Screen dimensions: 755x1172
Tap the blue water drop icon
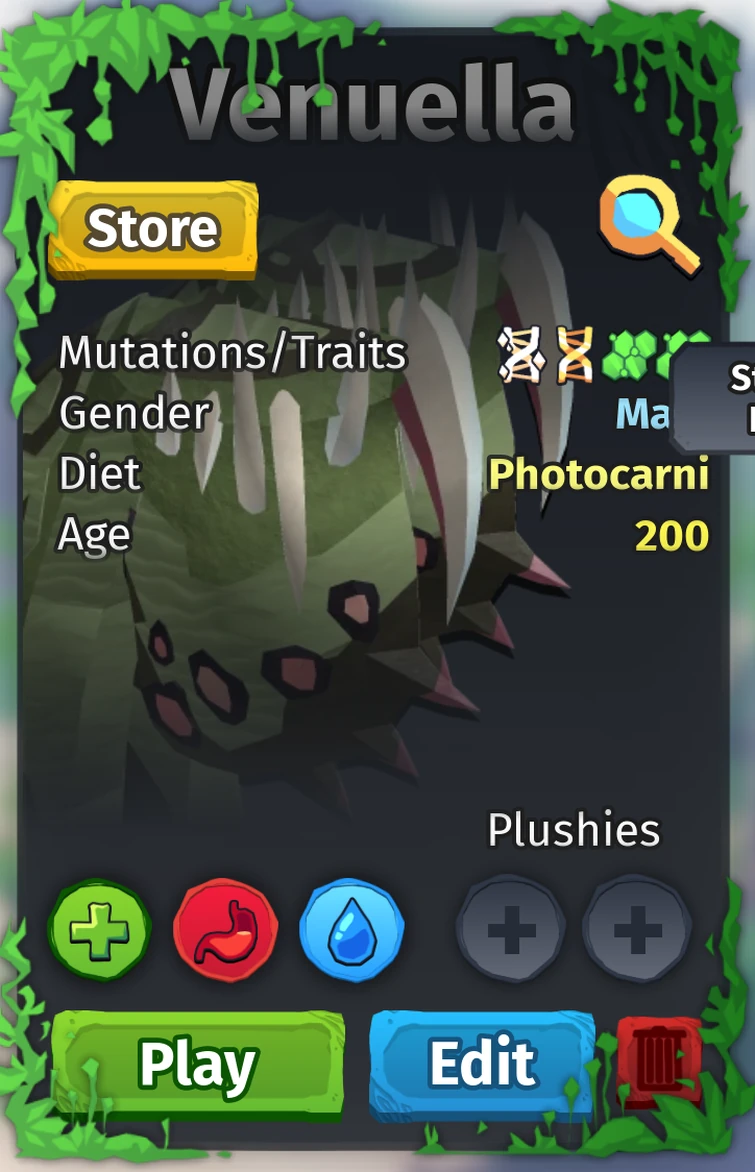click(x=351, y=931)
